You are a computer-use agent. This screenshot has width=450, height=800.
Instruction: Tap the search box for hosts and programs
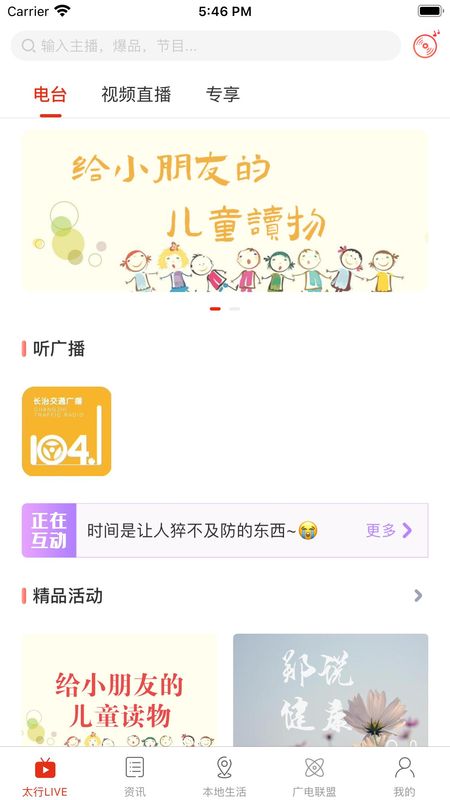tap(206, 46)
